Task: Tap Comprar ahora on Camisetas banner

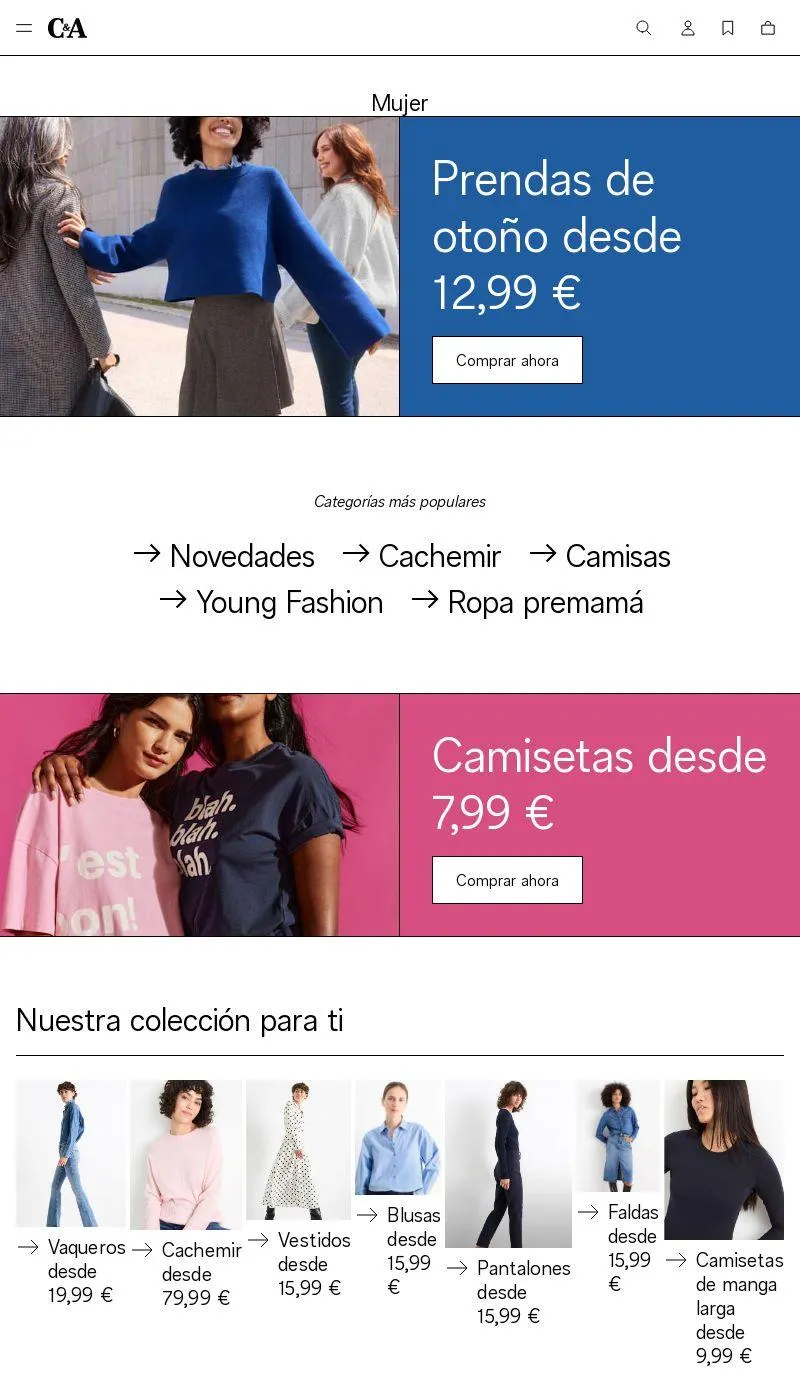Action: point(507,880)
